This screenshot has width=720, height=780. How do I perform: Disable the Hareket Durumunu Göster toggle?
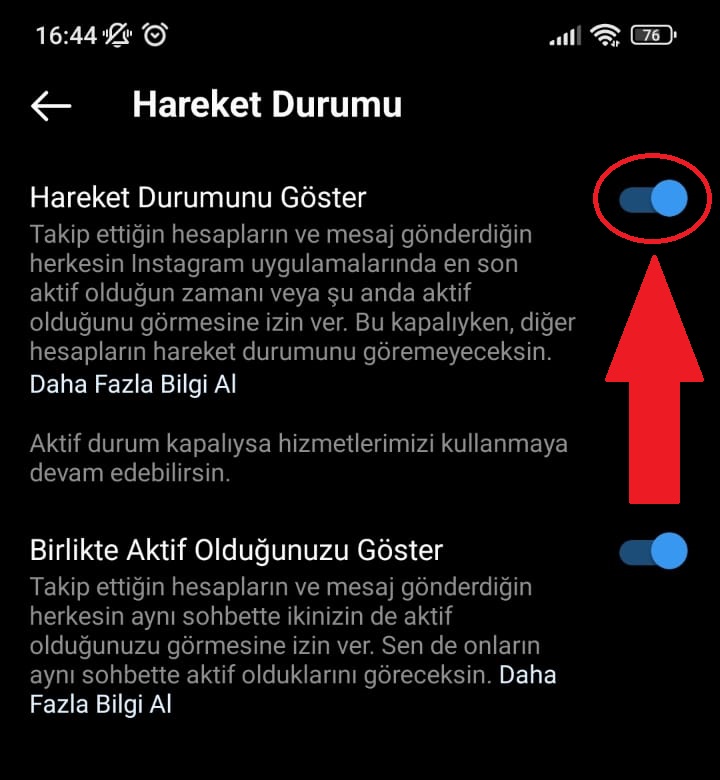pos(652,198)
